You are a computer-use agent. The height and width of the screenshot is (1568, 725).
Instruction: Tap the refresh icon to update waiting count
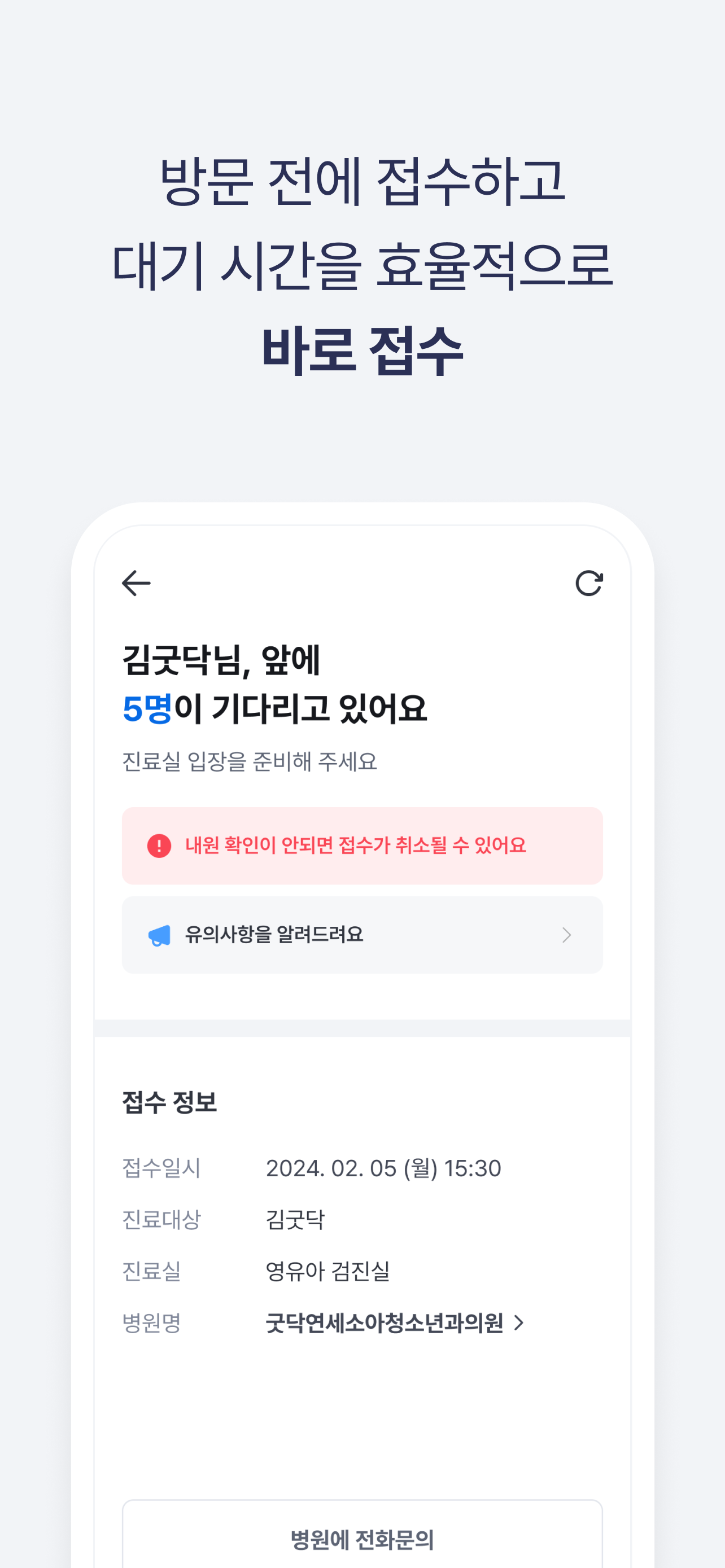click(x=589, y=582)
